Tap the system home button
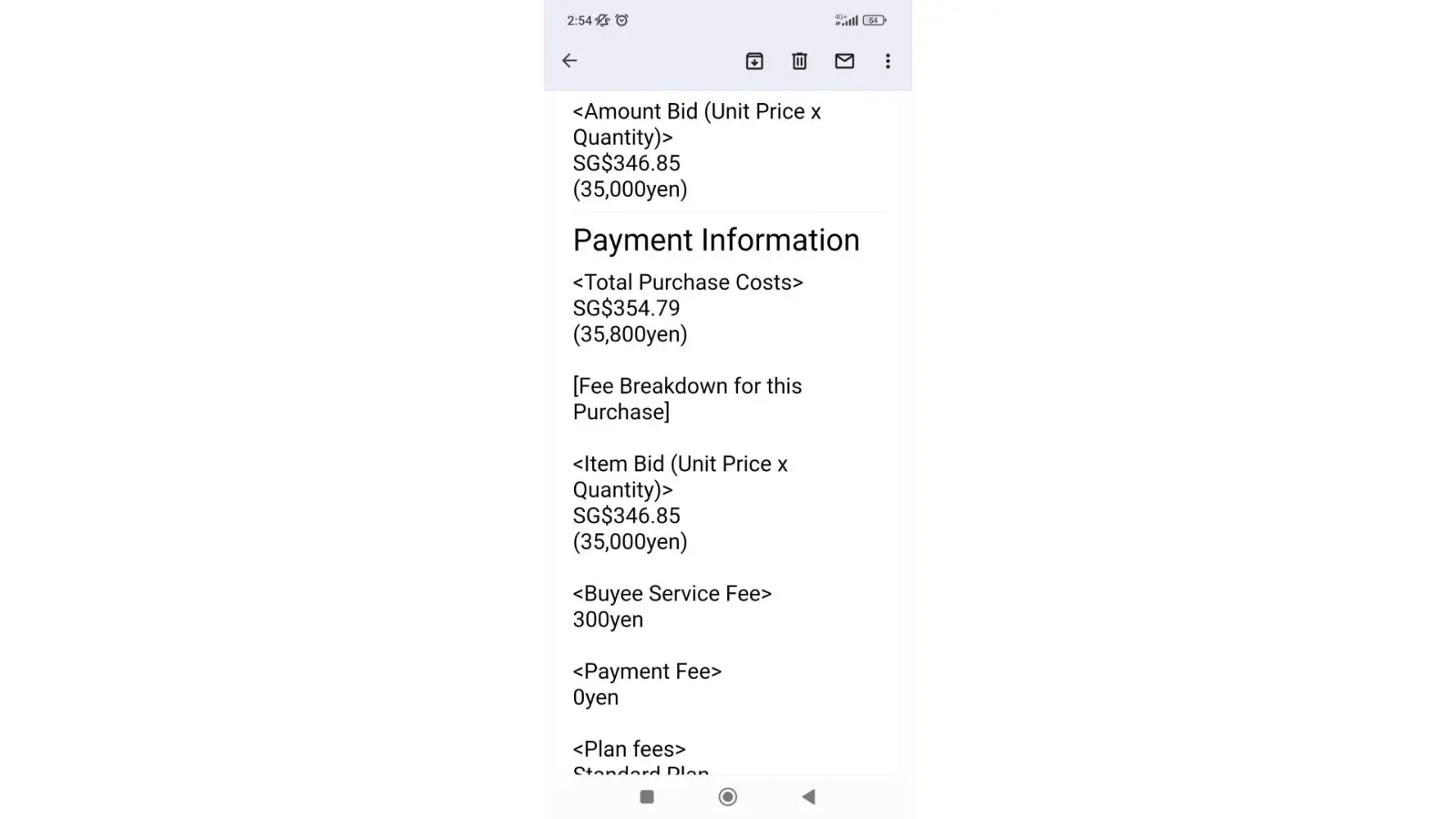This screenshot has width=1456, height=819. 727,797
